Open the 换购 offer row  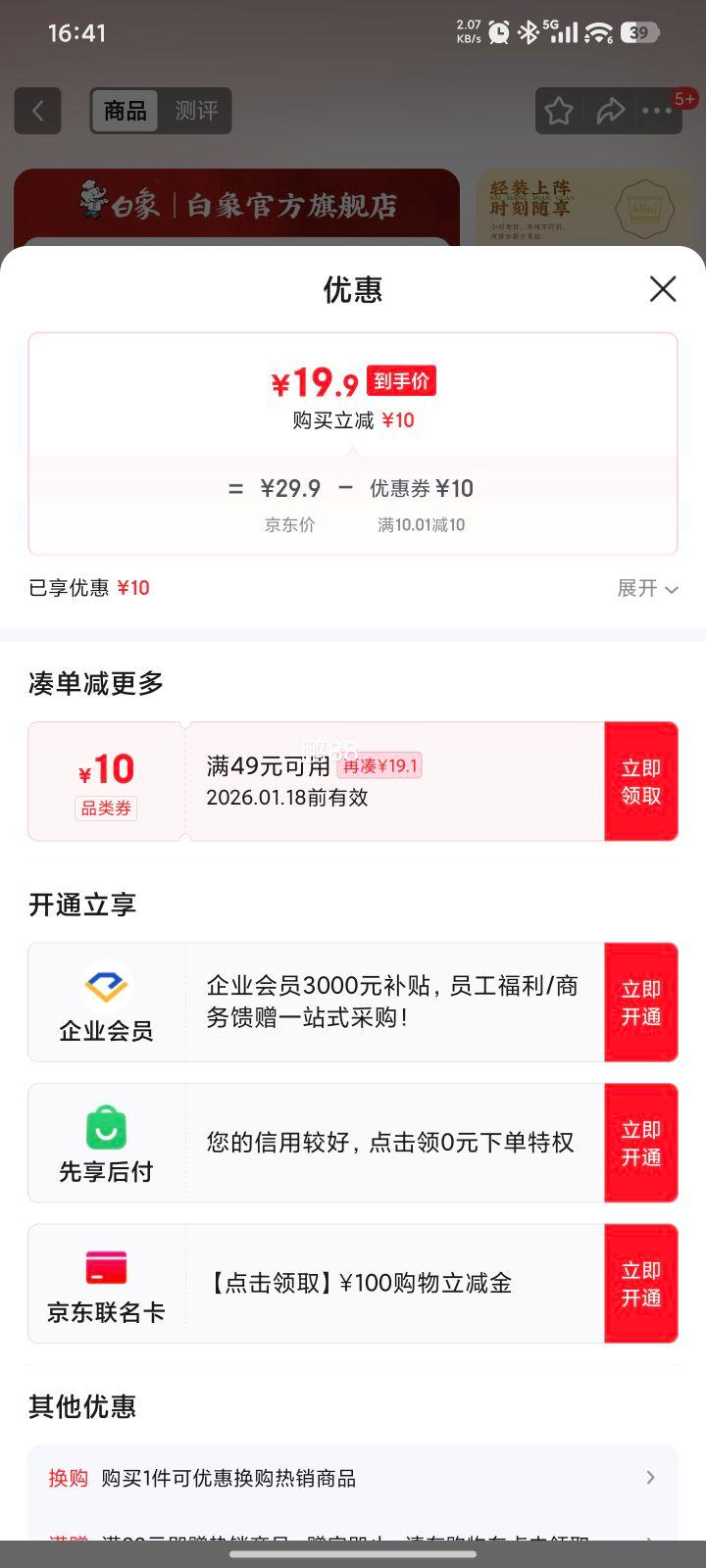click(353, 1478)
